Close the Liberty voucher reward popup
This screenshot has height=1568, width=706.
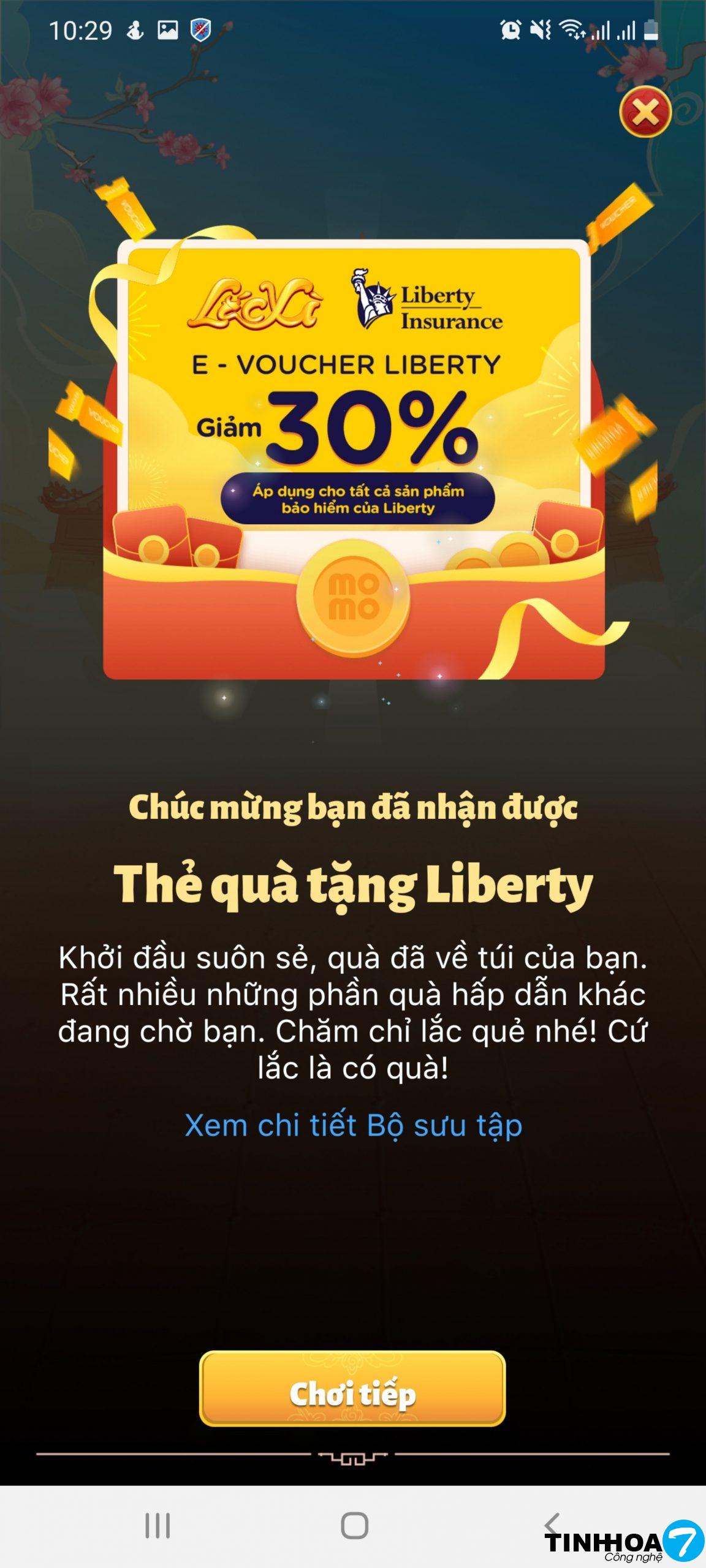(645, 112)
